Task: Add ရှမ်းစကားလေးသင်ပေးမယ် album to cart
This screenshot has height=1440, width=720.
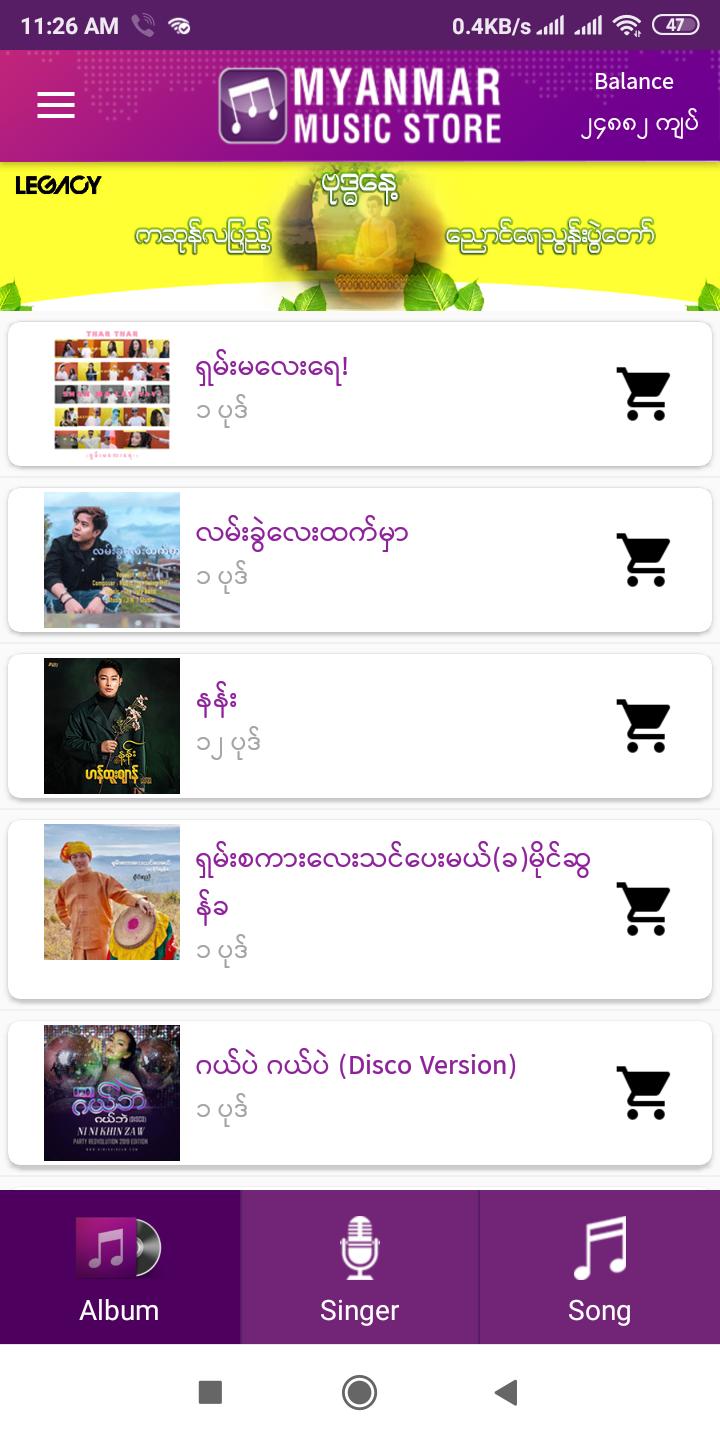Action: [643, 908]
